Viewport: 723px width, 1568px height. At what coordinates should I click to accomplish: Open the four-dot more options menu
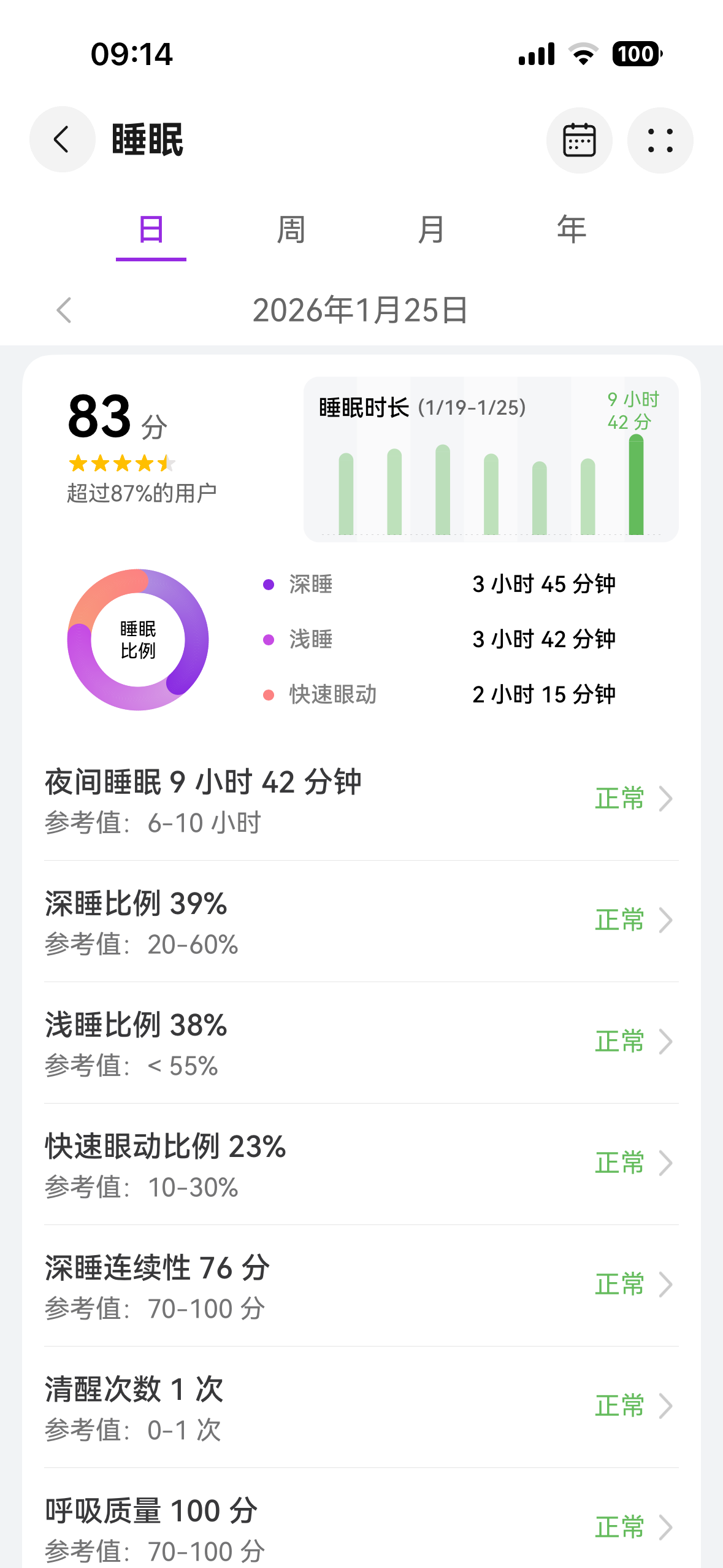(660, 140)
